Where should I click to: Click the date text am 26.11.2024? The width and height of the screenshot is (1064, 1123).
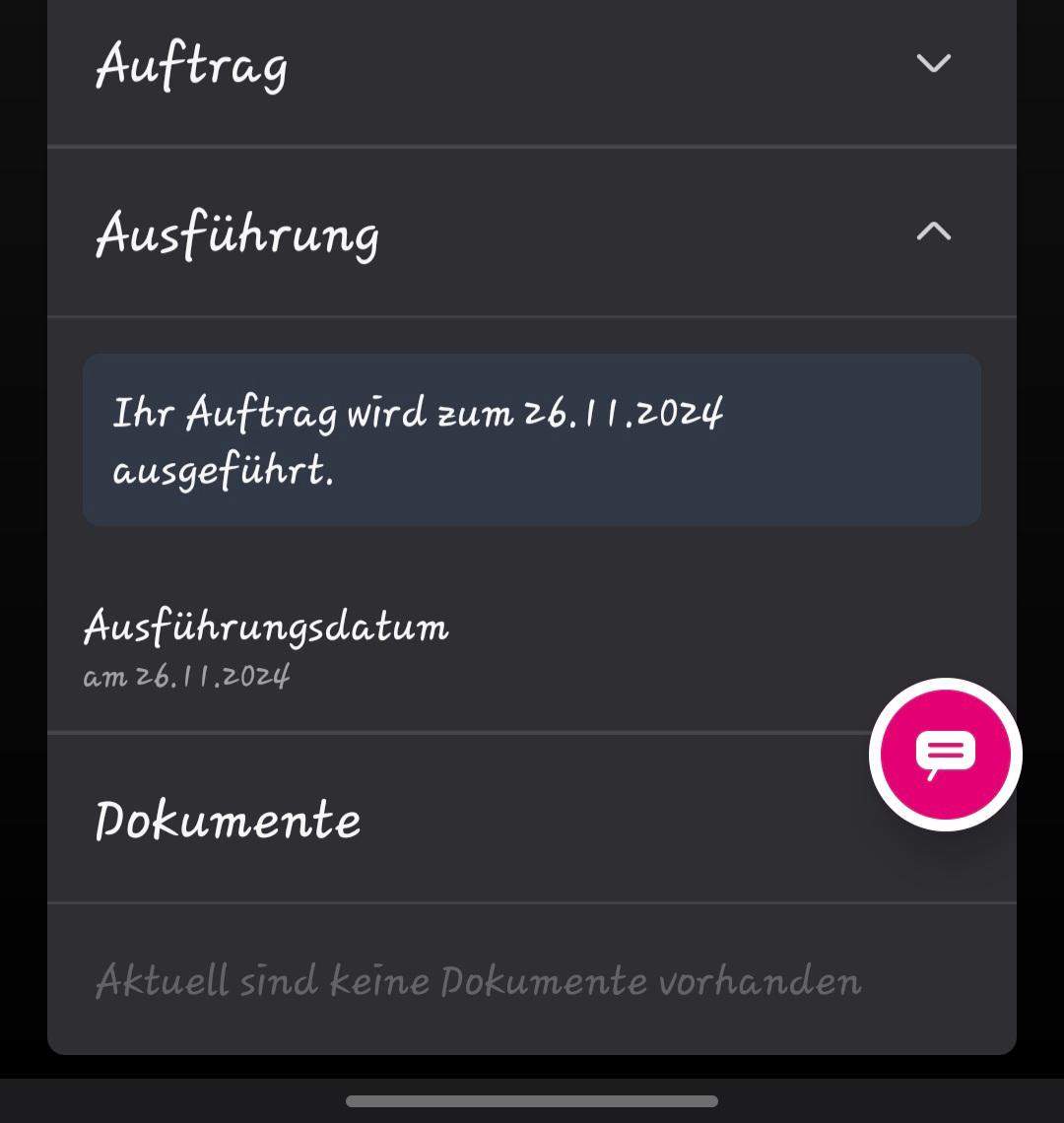[x=187, y=676]
